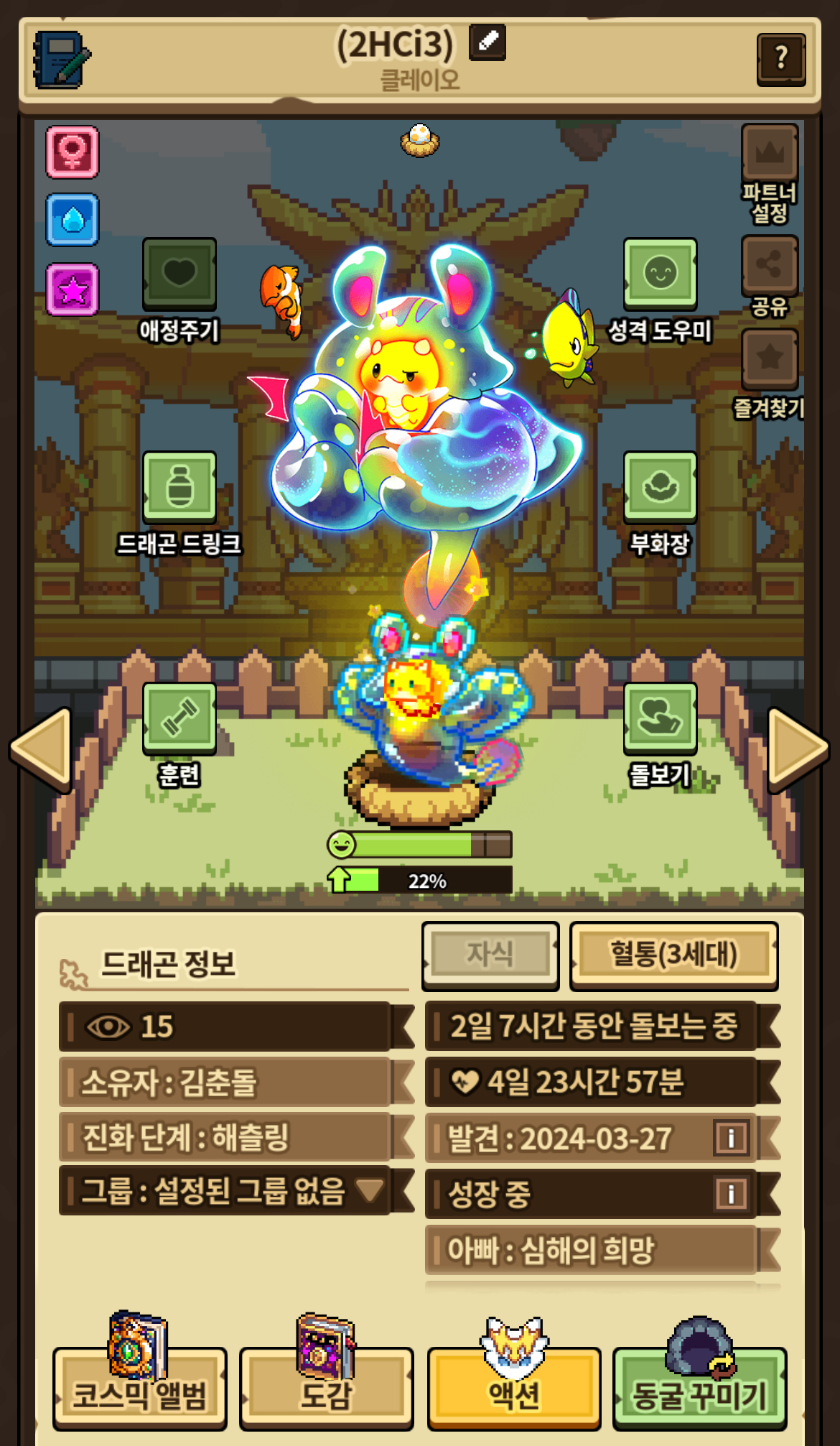
Task: Share this dragon via 공유
Action: coord(770,264)
